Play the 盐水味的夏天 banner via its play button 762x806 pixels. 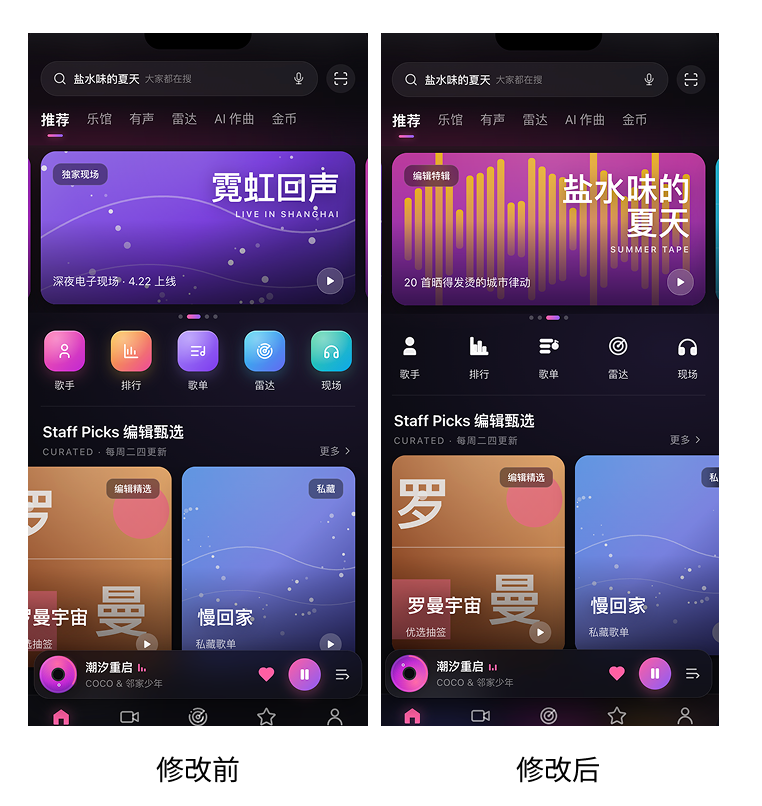click(x=681, y=283)
